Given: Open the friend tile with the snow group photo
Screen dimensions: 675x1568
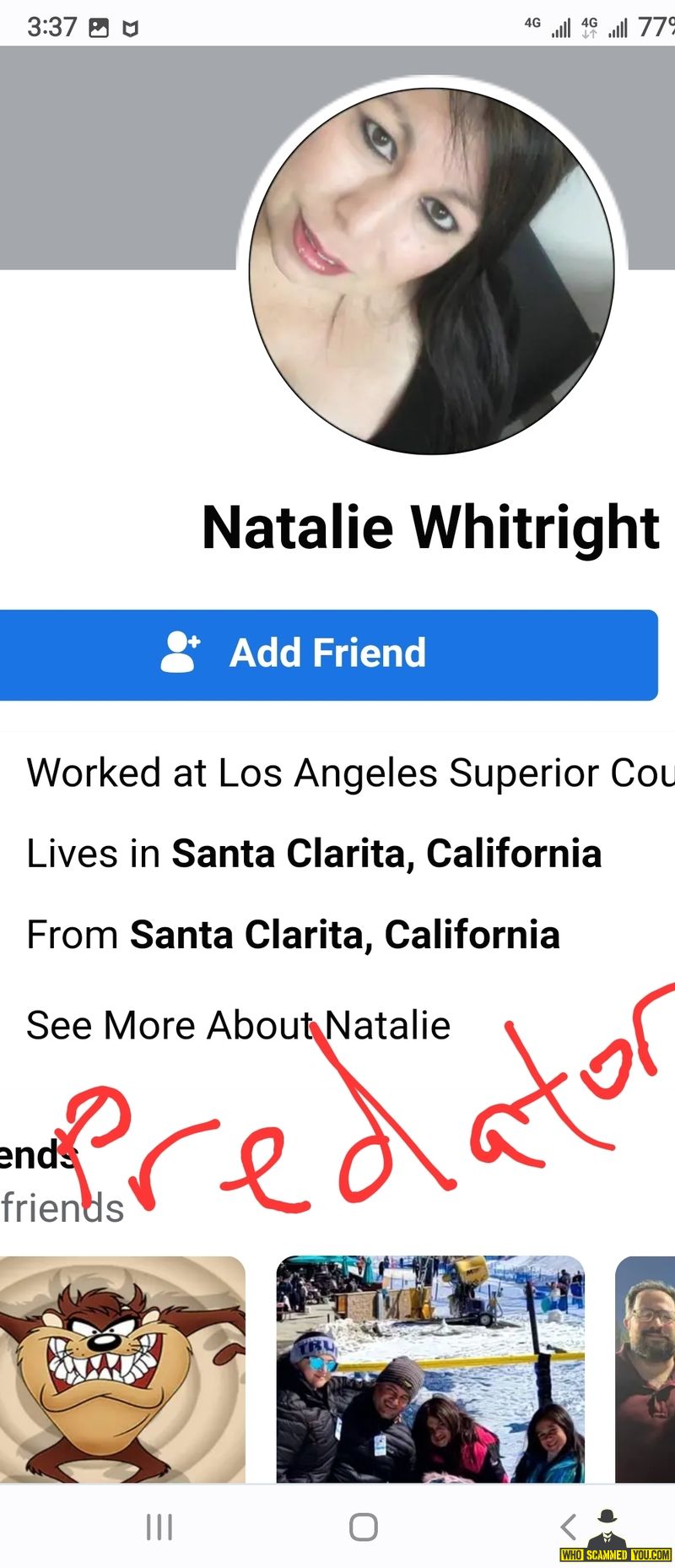Looking at the screenshot, I should pyautogui.click(x=430, y=1369).
